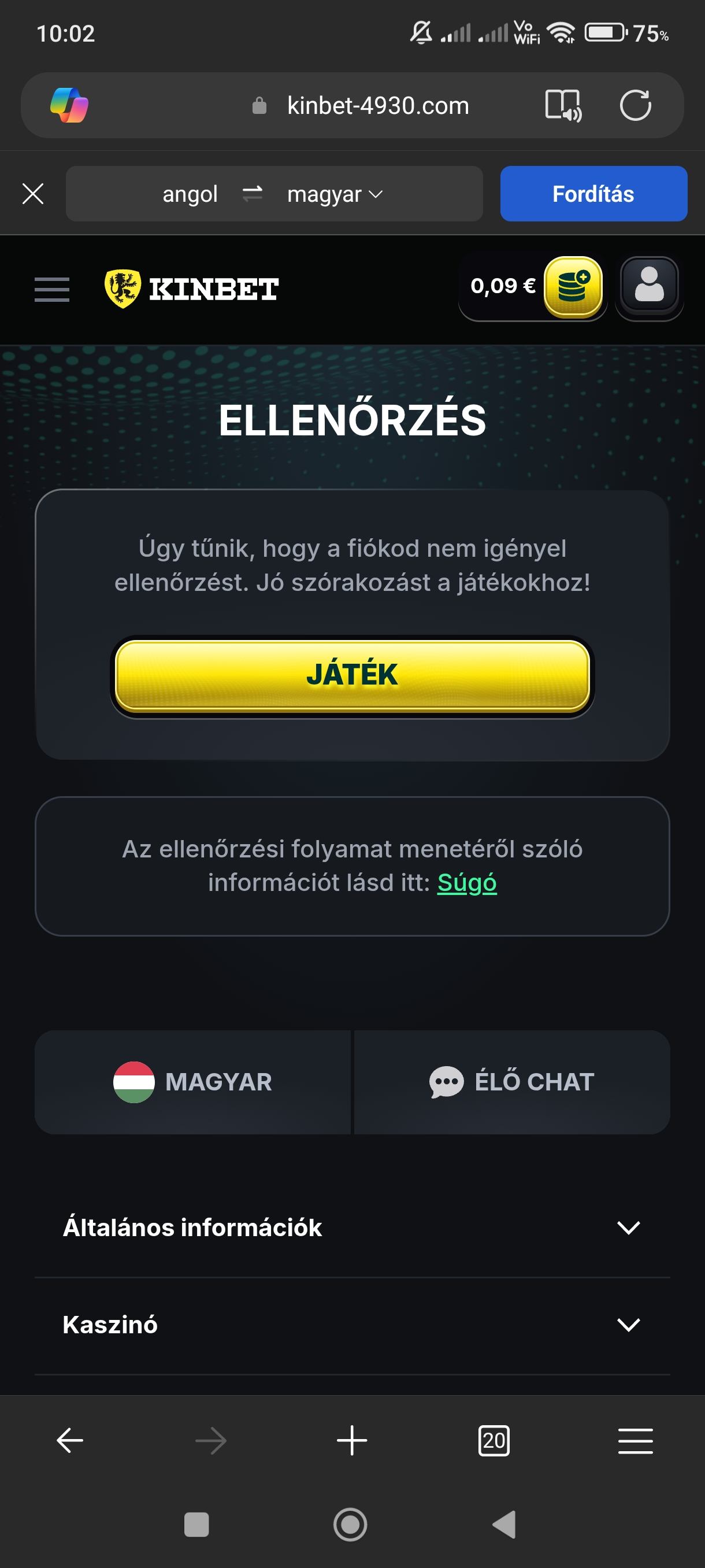Screen dimensions: 705x1568
Task: Expand the Kaszinó section
Action: [352, 1325]
